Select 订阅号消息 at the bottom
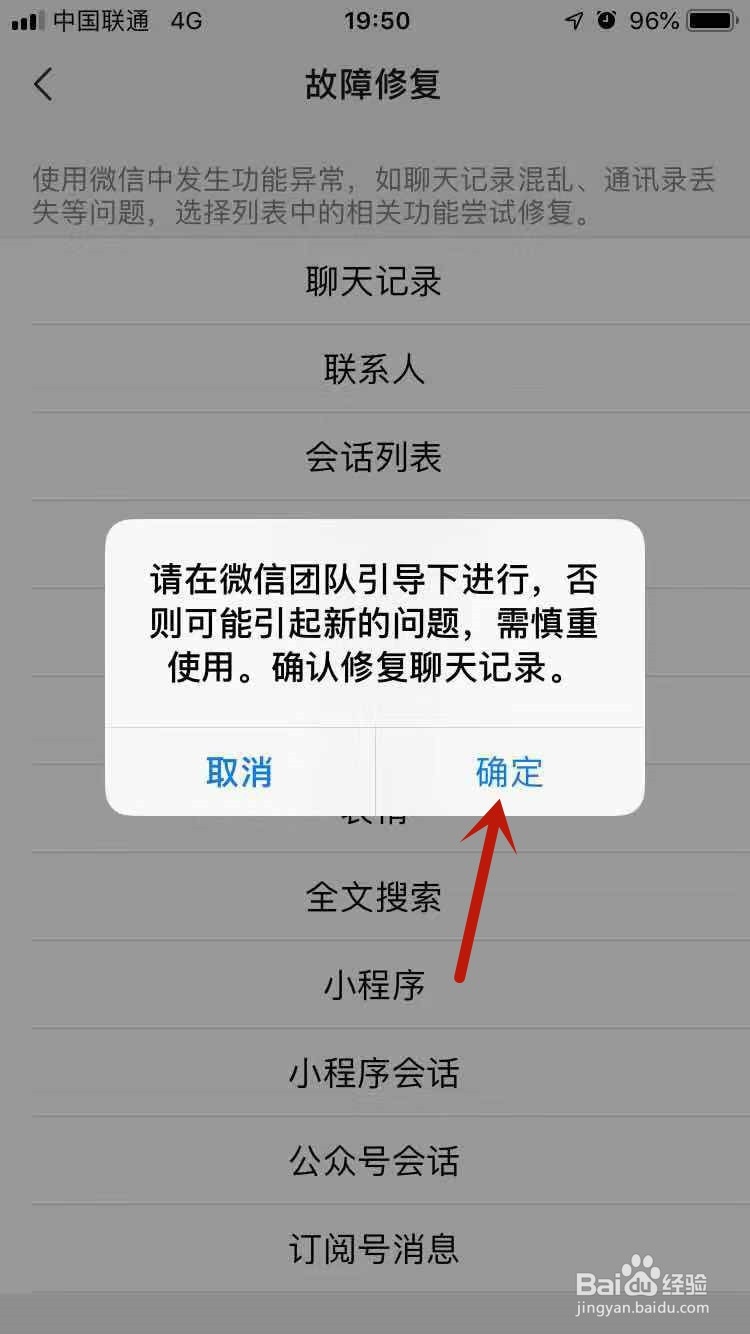This screenshot has height=1334, width=750. click(x=375, y=1249)
